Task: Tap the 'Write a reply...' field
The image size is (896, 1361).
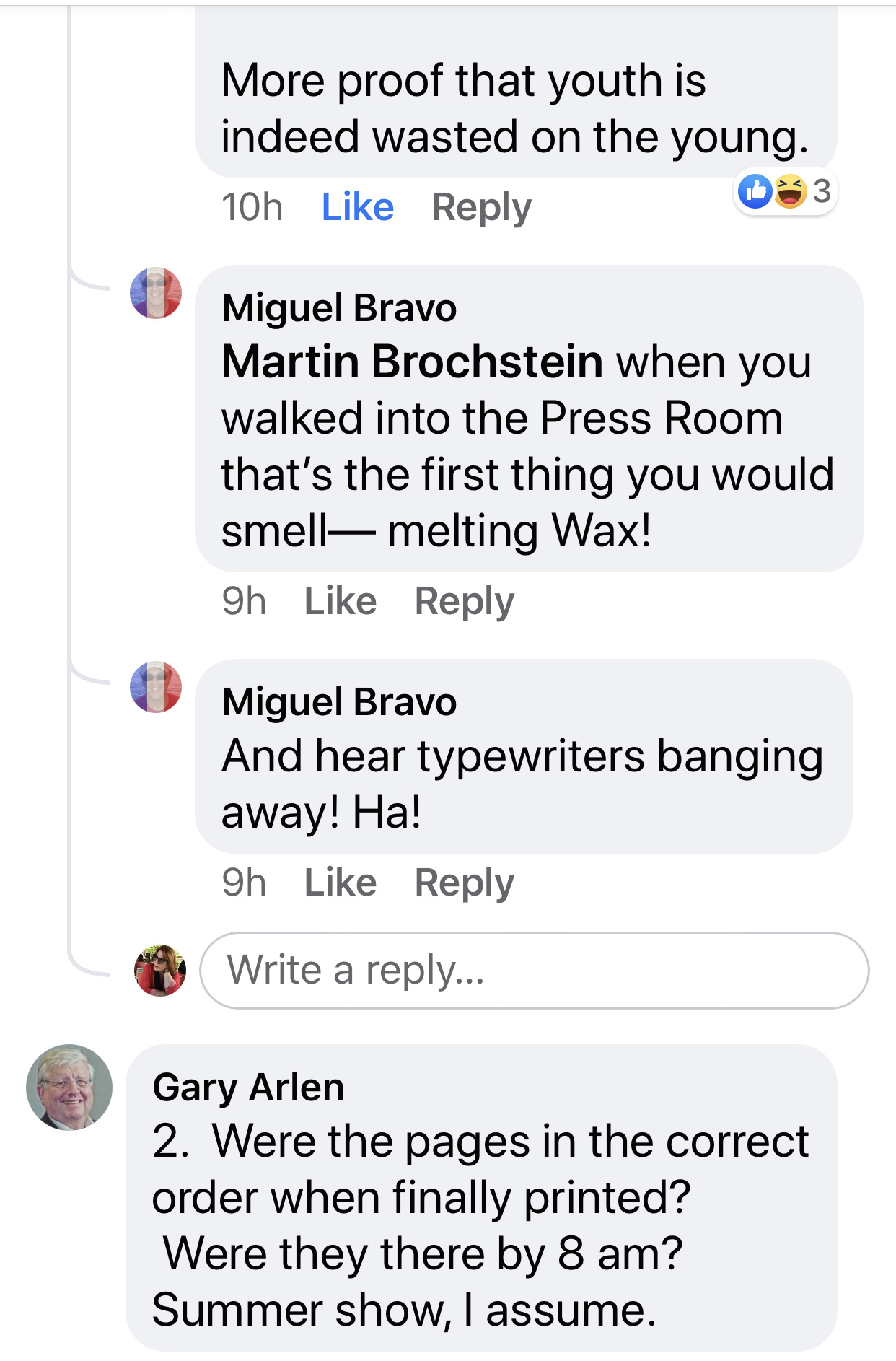Action: 534,970
